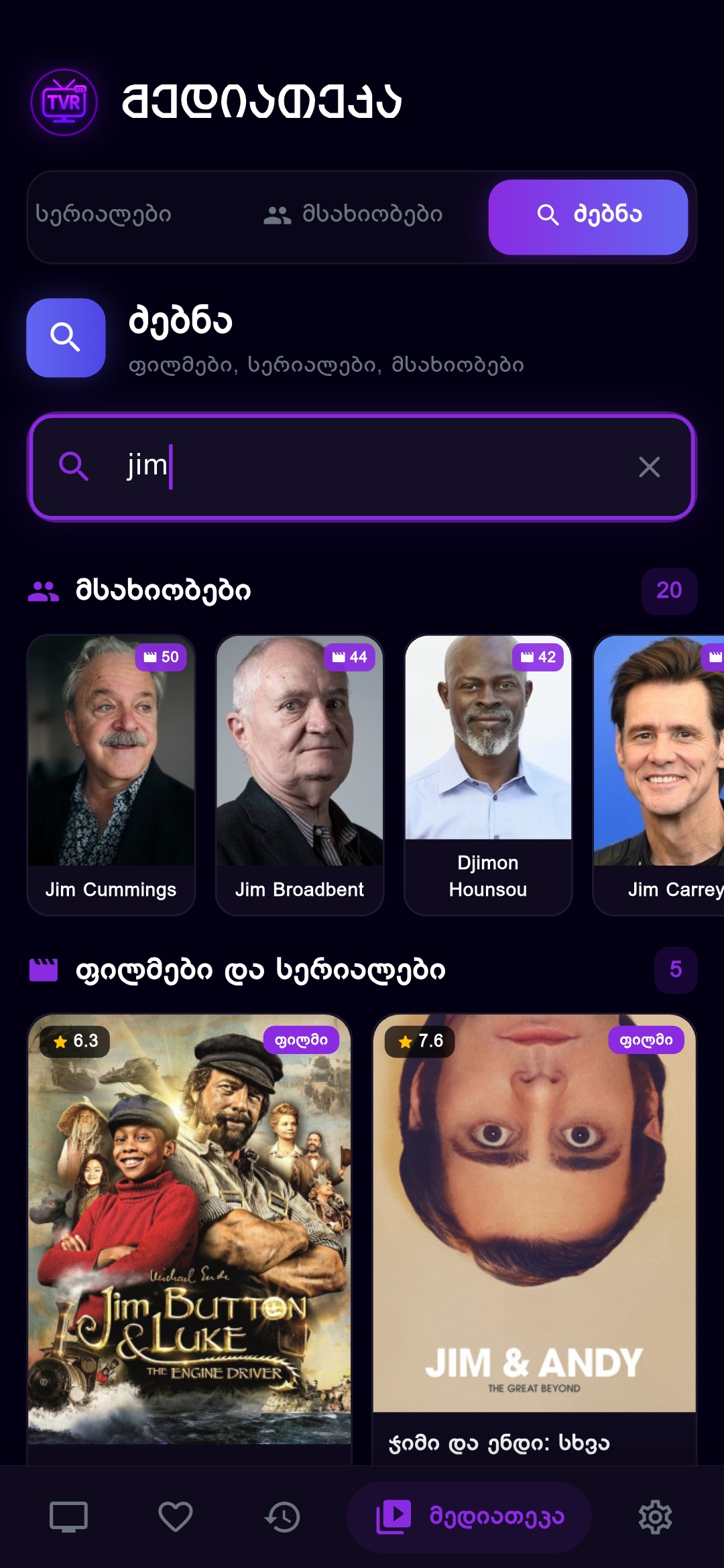This screenshot has width=724, height=1568.
Task: Switch to the სერიალები tab
Action: point(104,215)
